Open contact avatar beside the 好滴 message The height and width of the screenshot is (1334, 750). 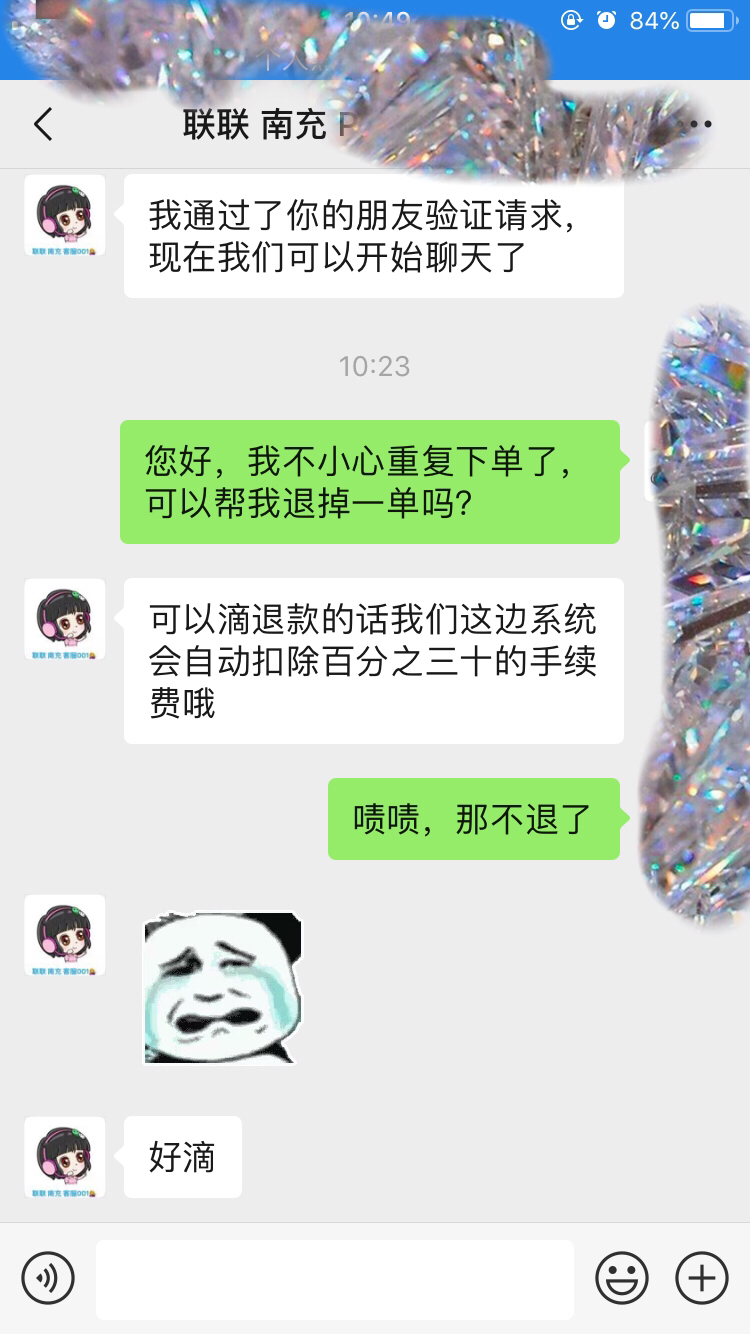tap(65, 1157)
